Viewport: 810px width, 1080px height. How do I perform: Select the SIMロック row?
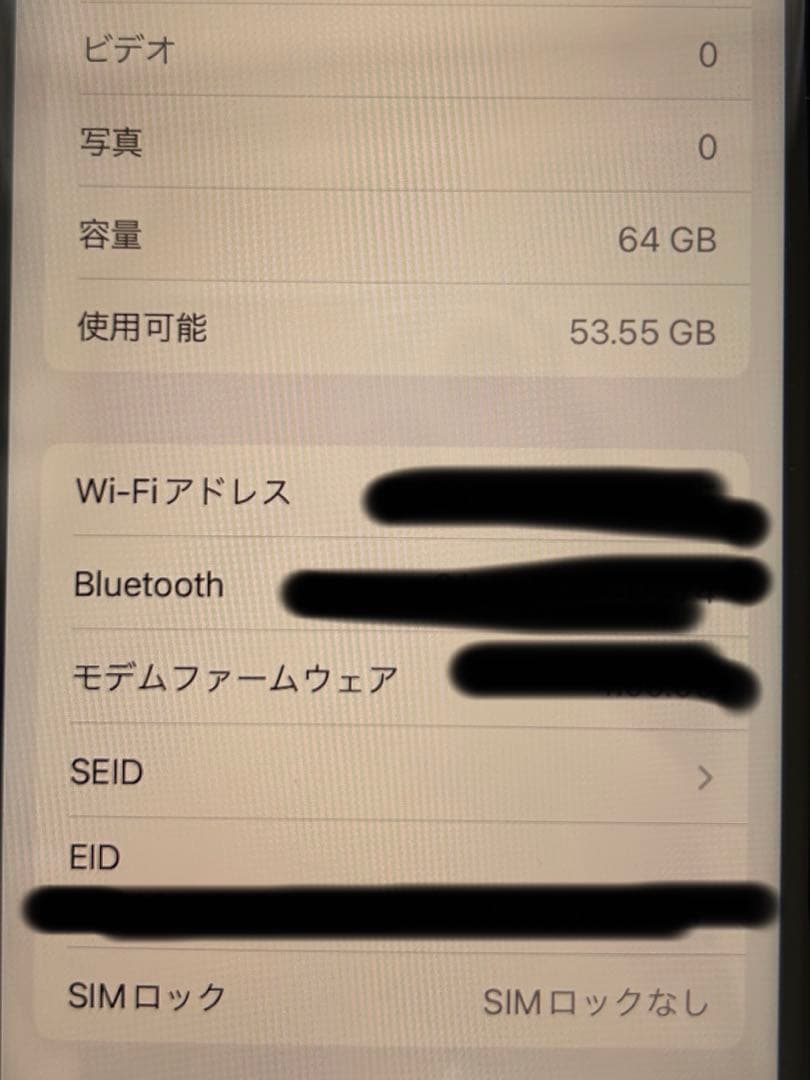[400, 996]
